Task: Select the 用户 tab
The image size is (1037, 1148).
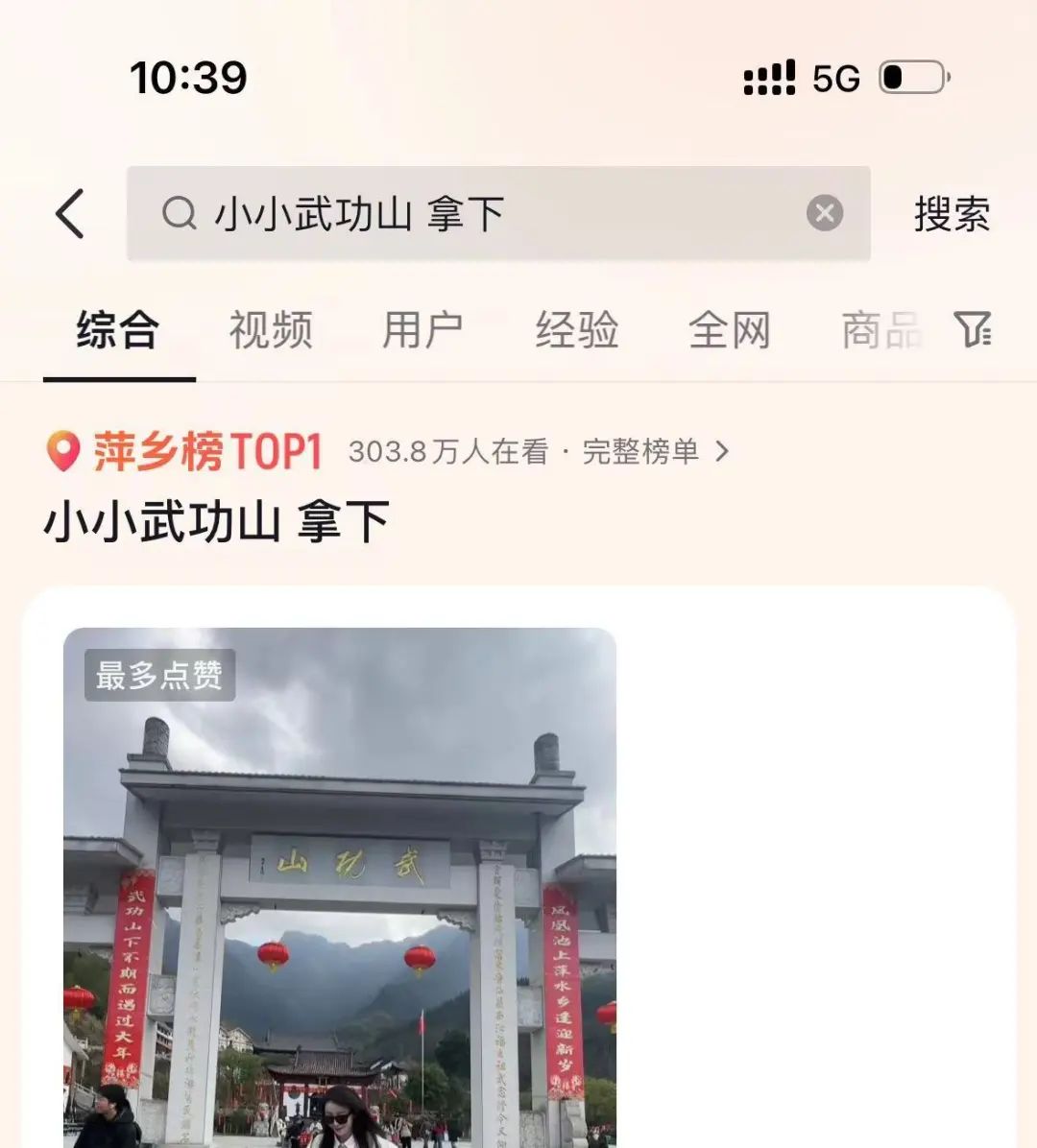Action: [422, 331]
